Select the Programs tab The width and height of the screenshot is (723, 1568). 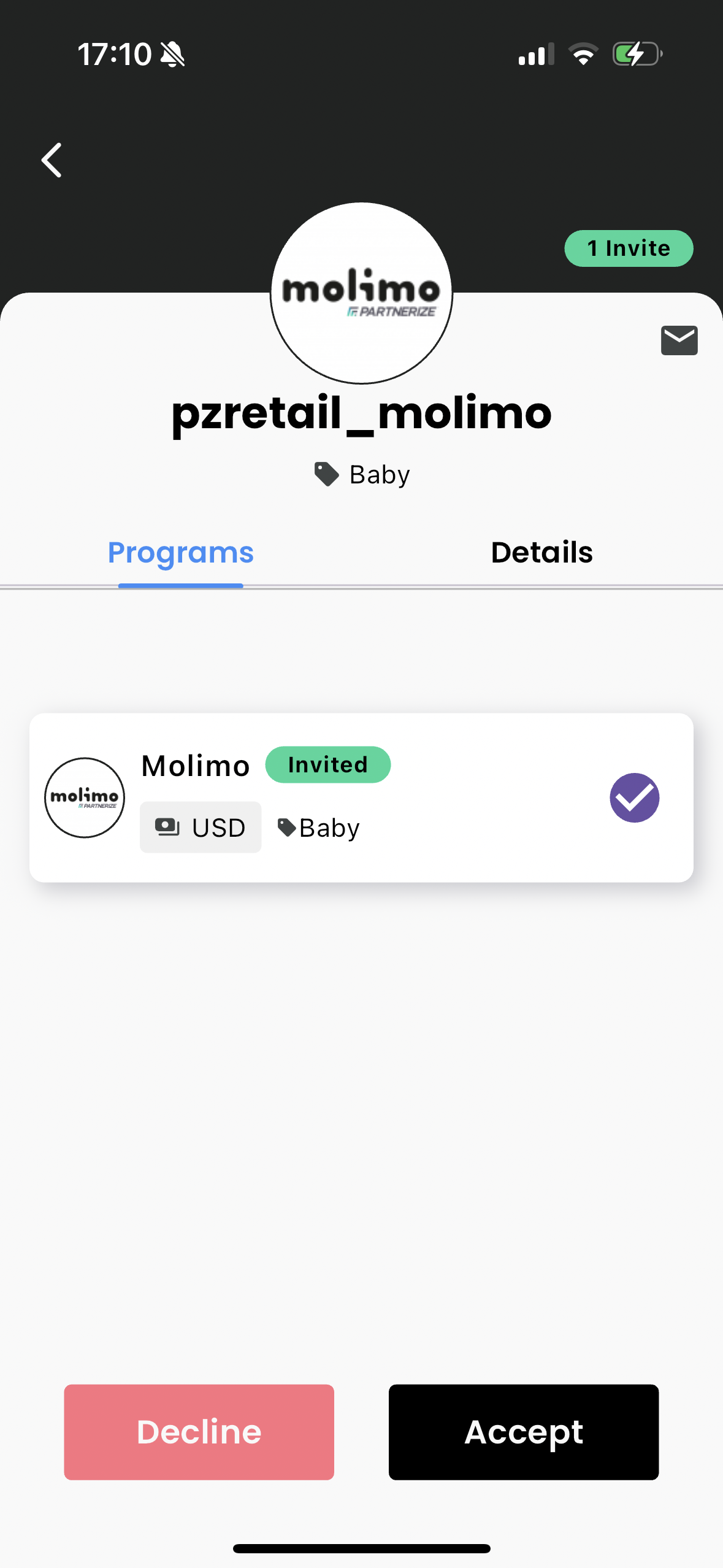(x=180, y=553)
